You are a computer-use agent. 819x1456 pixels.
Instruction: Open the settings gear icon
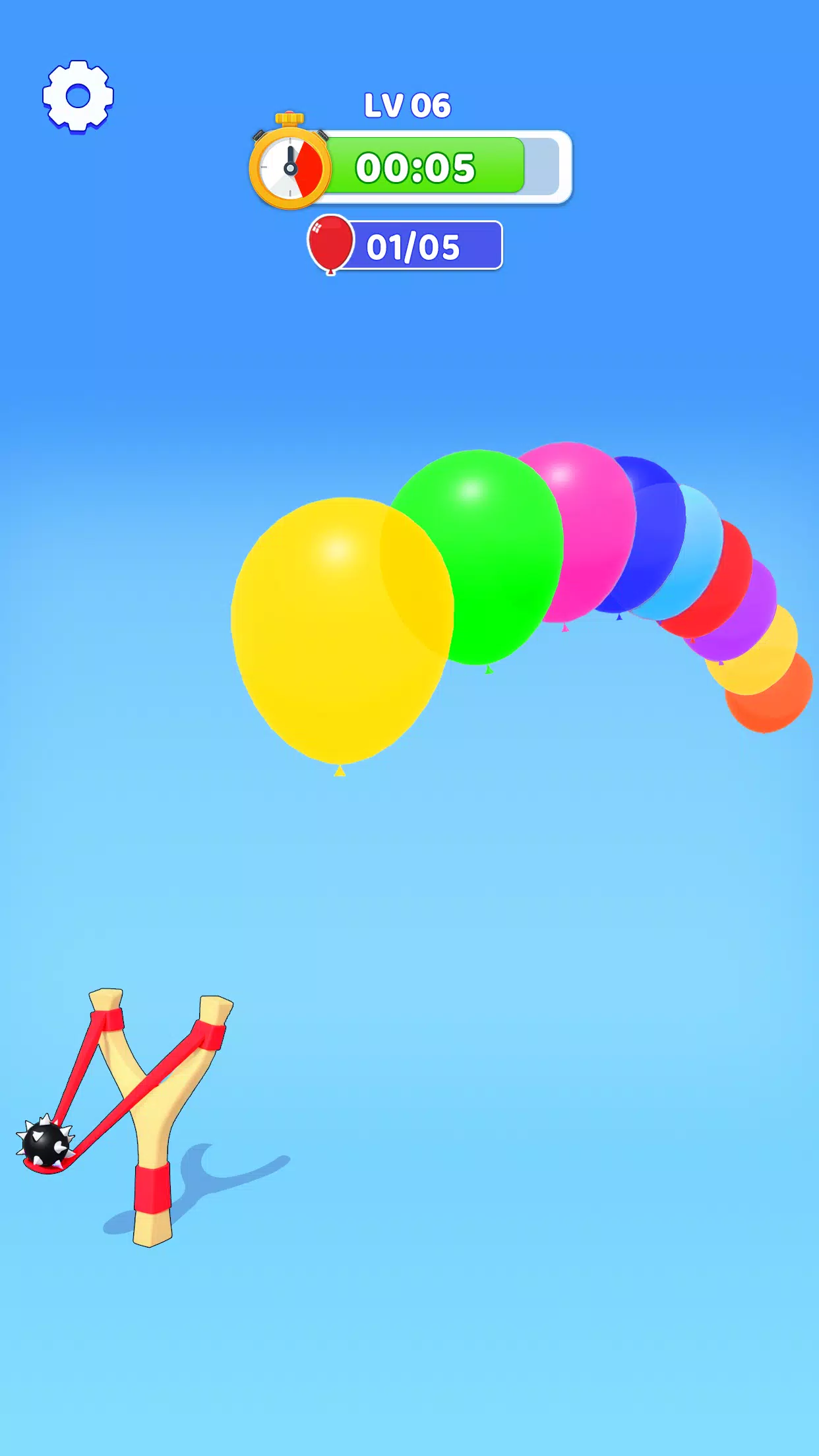(x=78, y=96)
